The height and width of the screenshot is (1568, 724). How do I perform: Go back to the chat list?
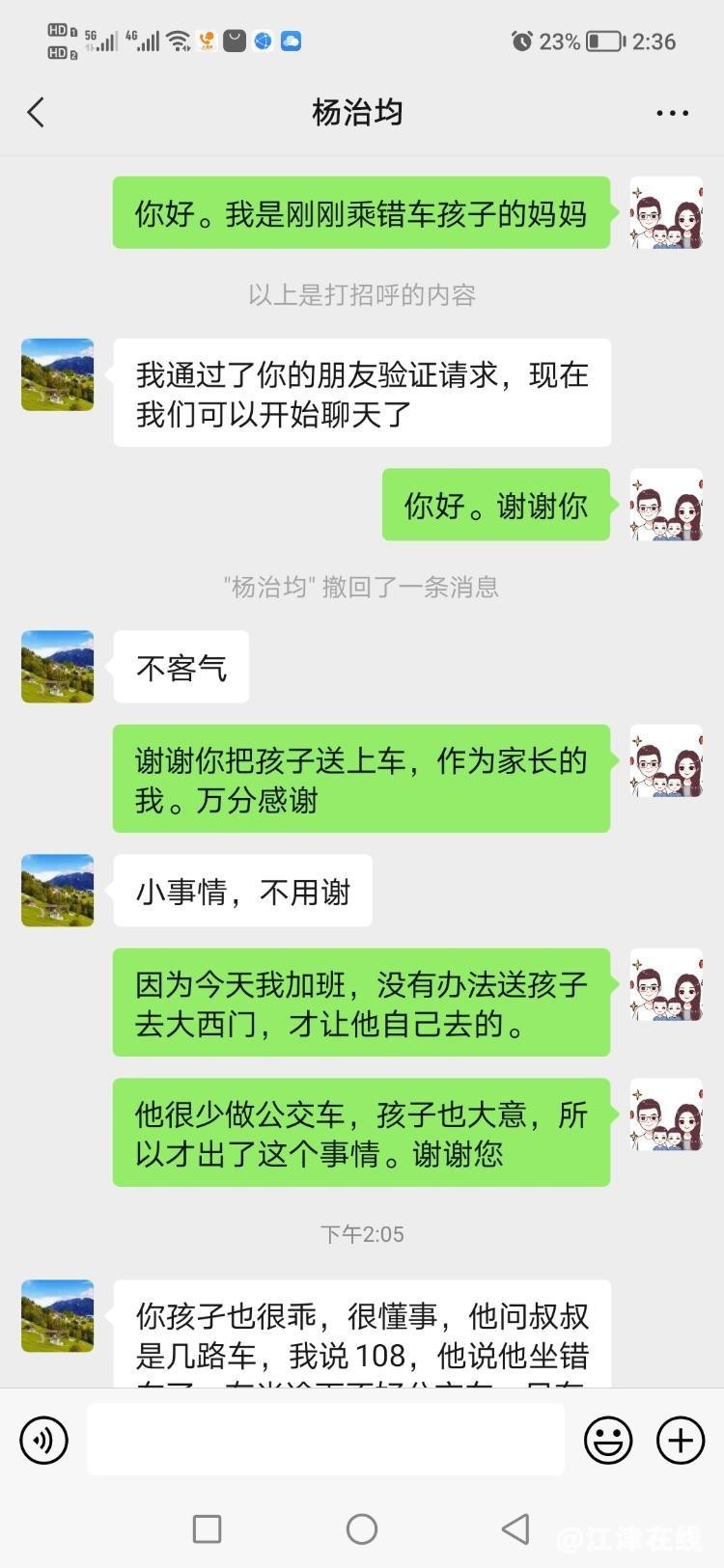(x=36, y=113)
